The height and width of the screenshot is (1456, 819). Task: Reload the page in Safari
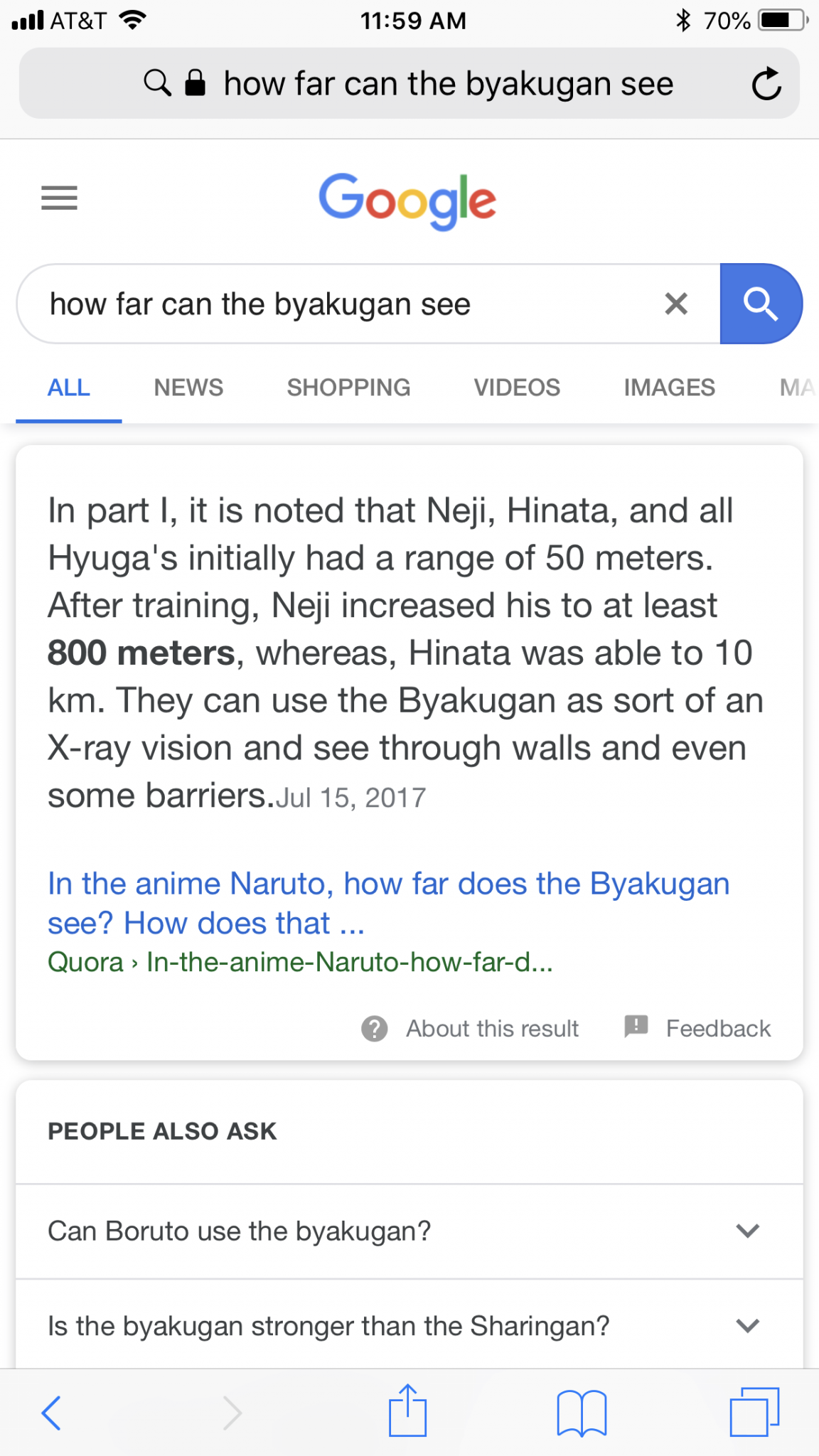pos(766,84)
